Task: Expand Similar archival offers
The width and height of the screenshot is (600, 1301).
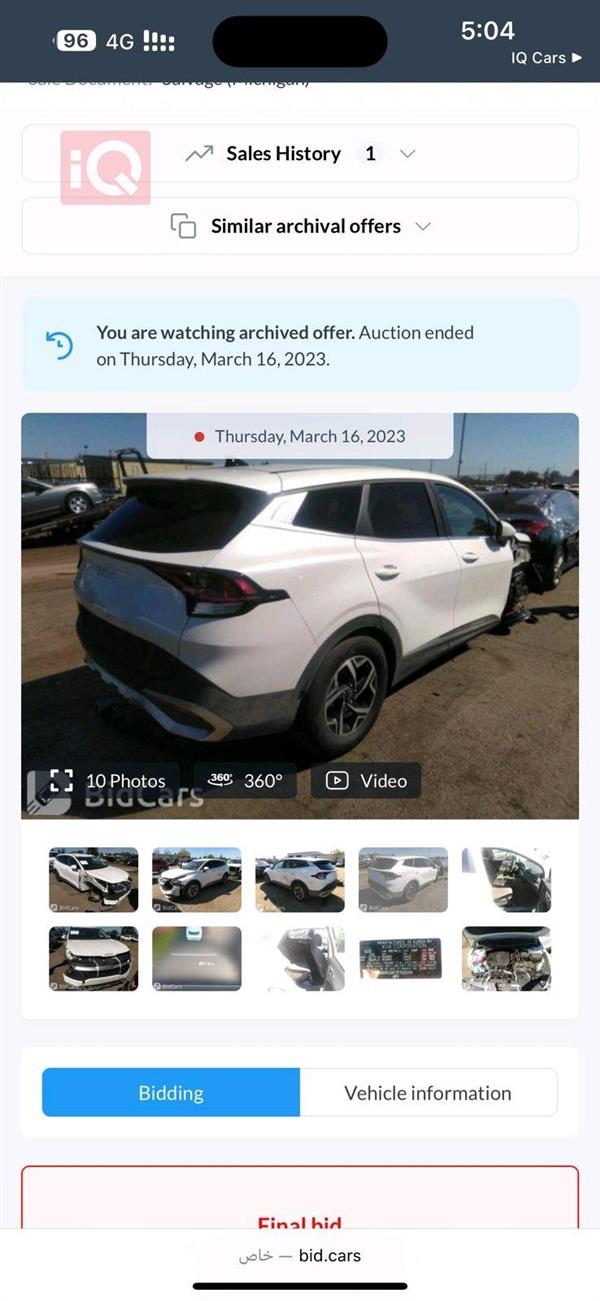Action: pyautogui.click(x=300, y=226)
